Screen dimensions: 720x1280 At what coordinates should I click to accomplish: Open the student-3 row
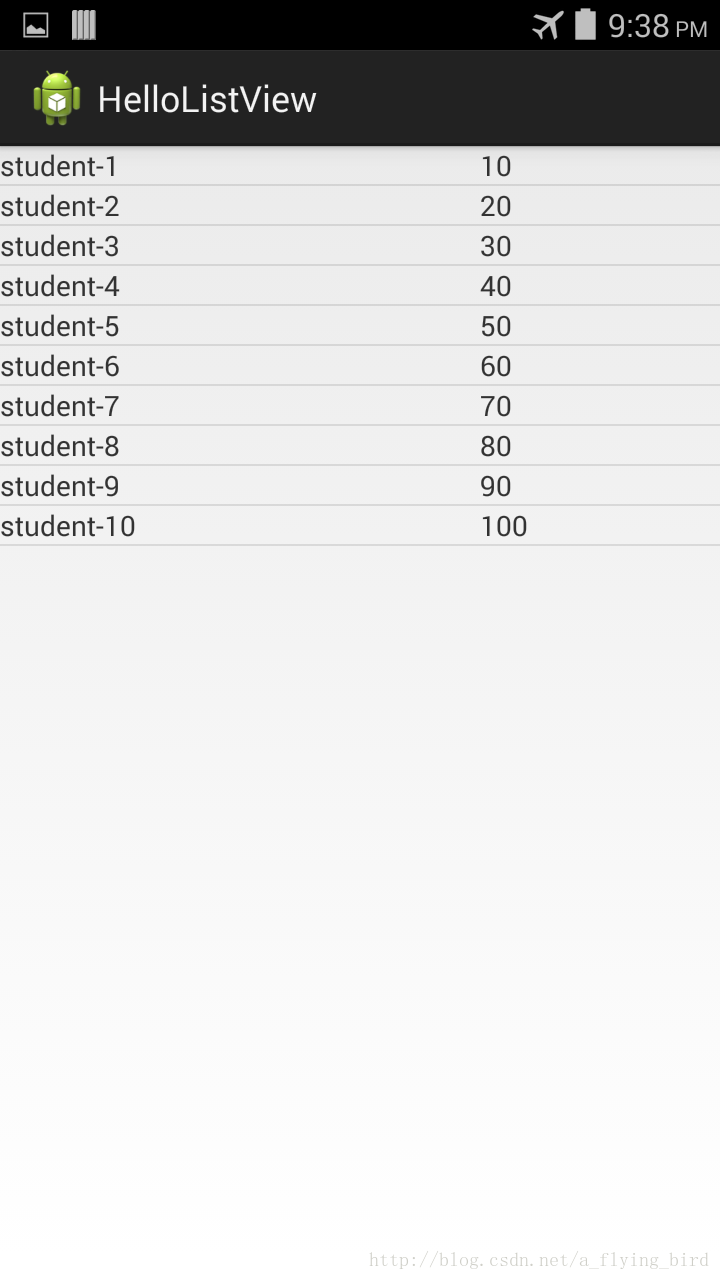coord(360,246)
